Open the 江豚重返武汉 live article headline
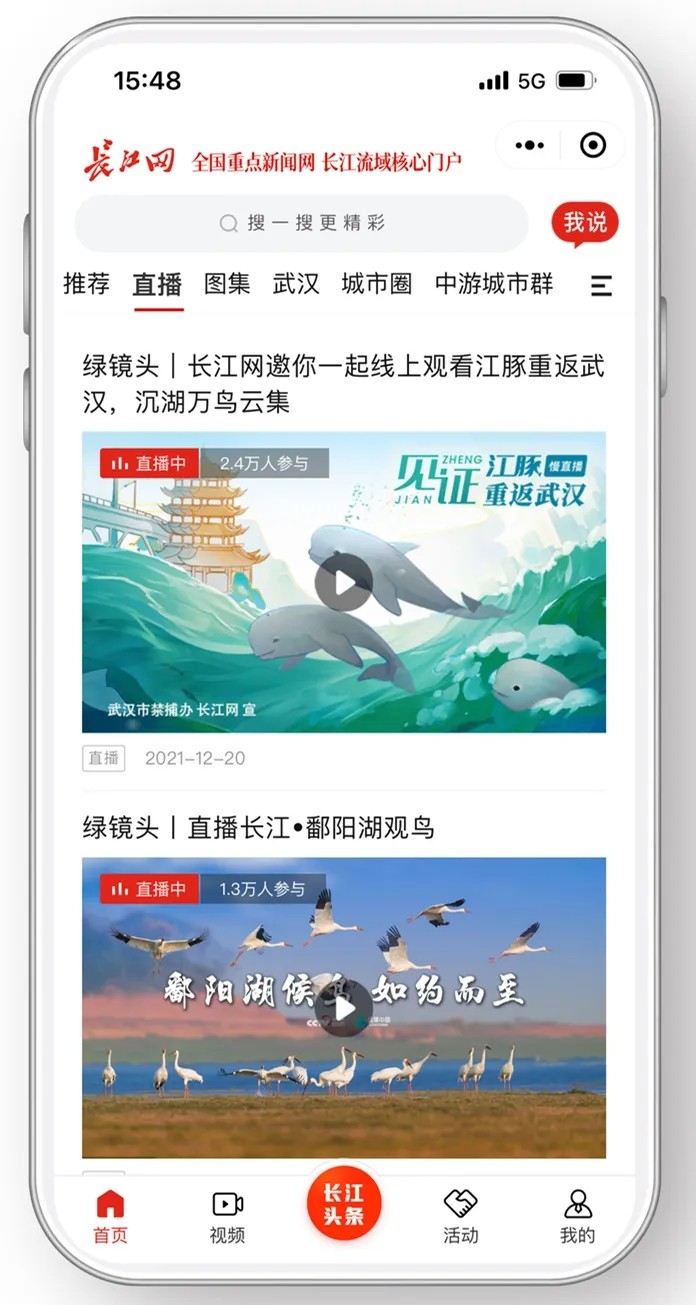The height and width of the screenshot is (1305, 696). [343, 384]
